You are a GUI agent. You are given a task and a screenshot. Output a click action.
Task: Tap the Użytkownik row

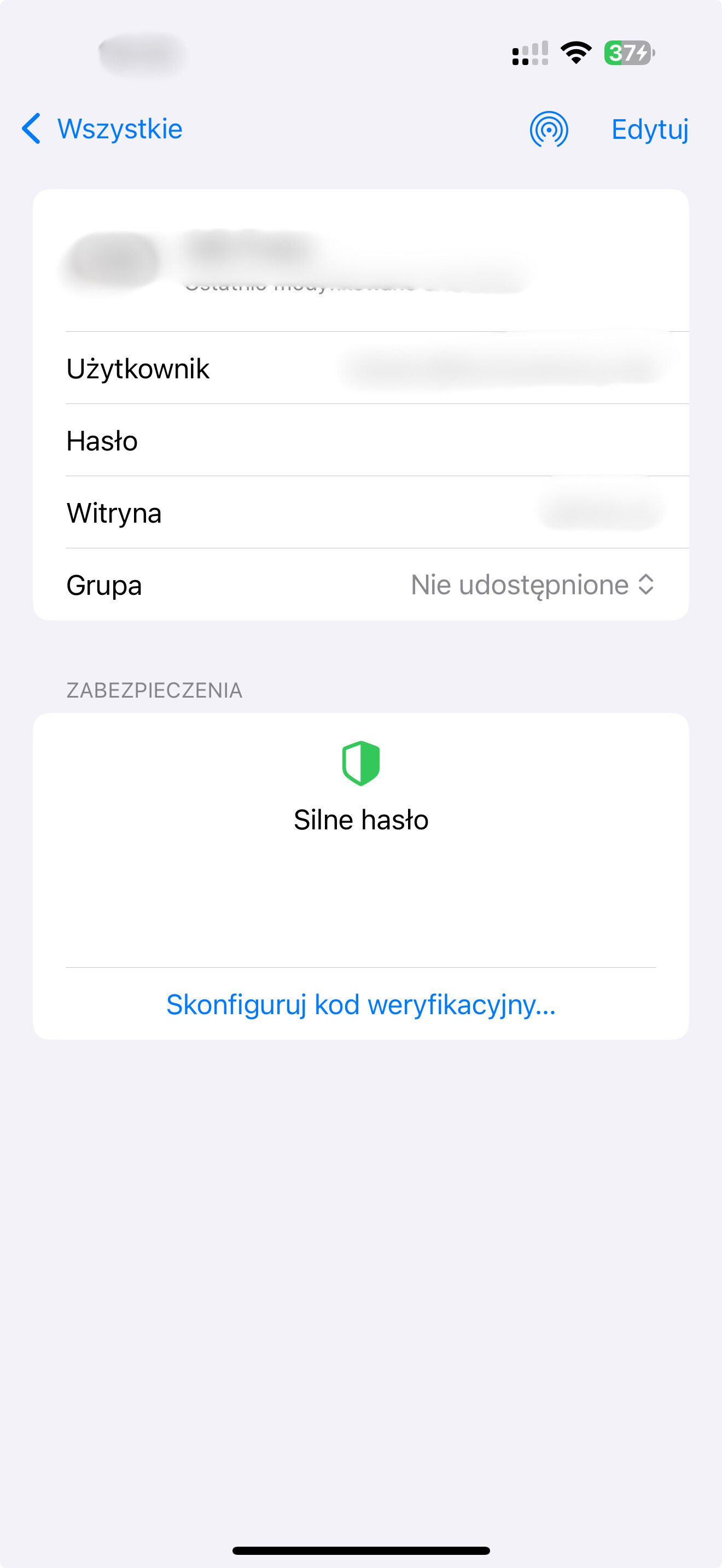point(360,368)
